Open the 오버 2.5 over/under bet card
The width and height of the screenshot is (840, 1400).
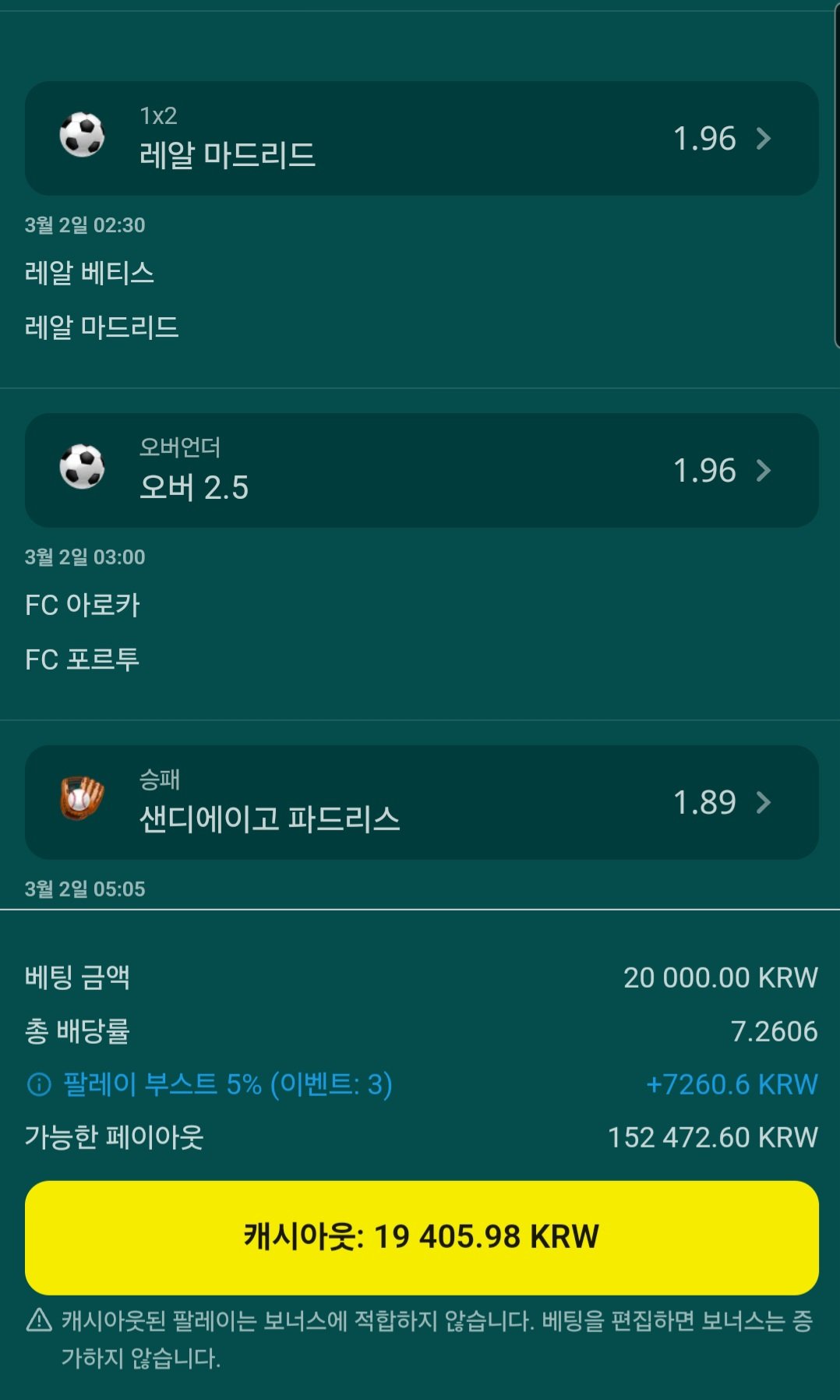(421, 471)
